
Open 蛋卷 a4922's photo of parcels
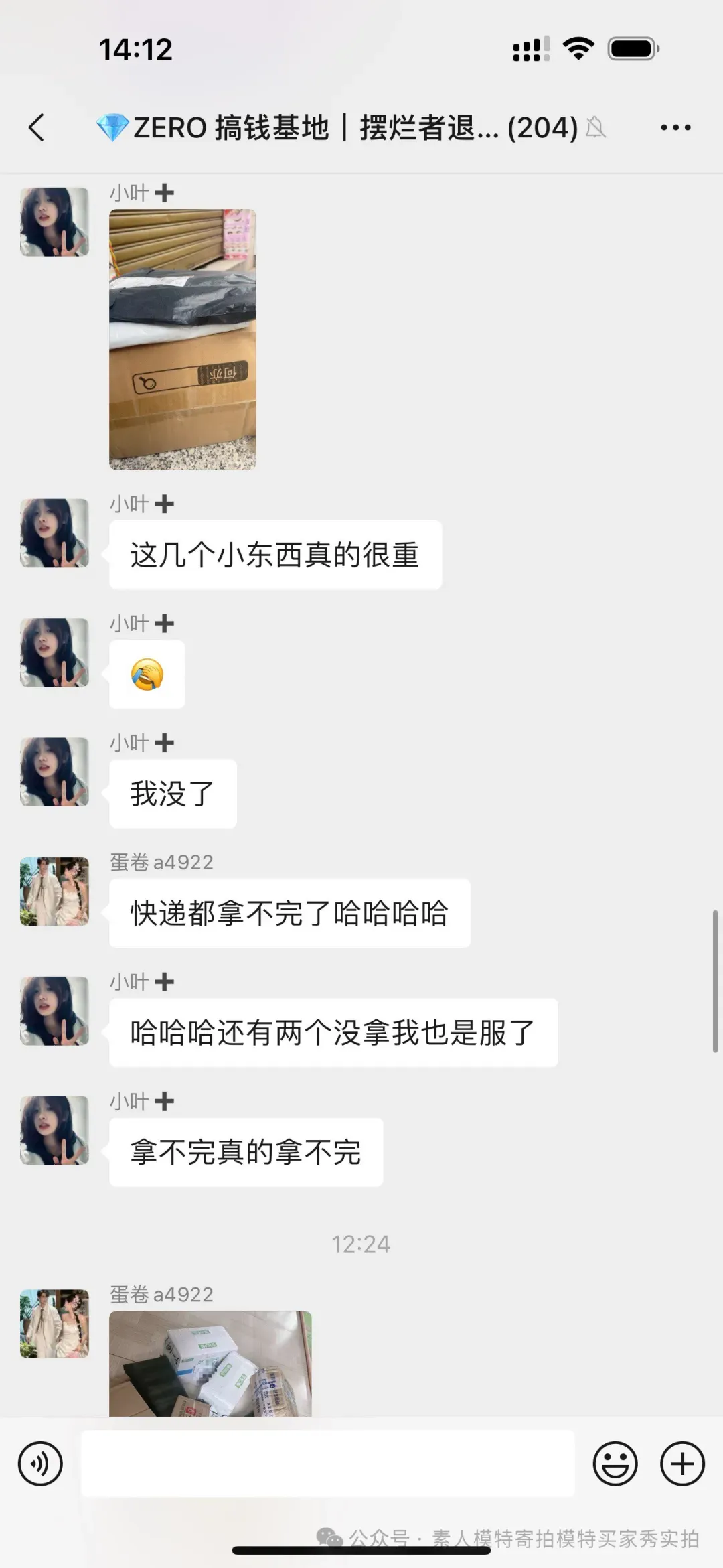click(210, 1362)
